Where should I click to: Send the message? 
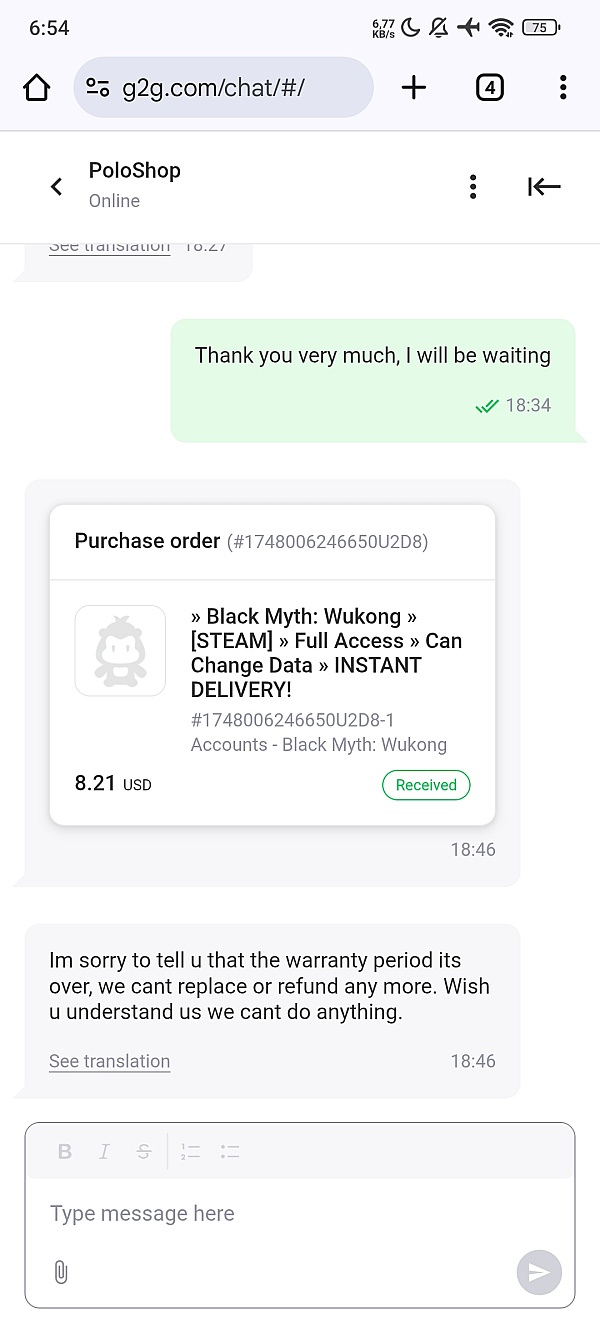(x=539, y=1272)
